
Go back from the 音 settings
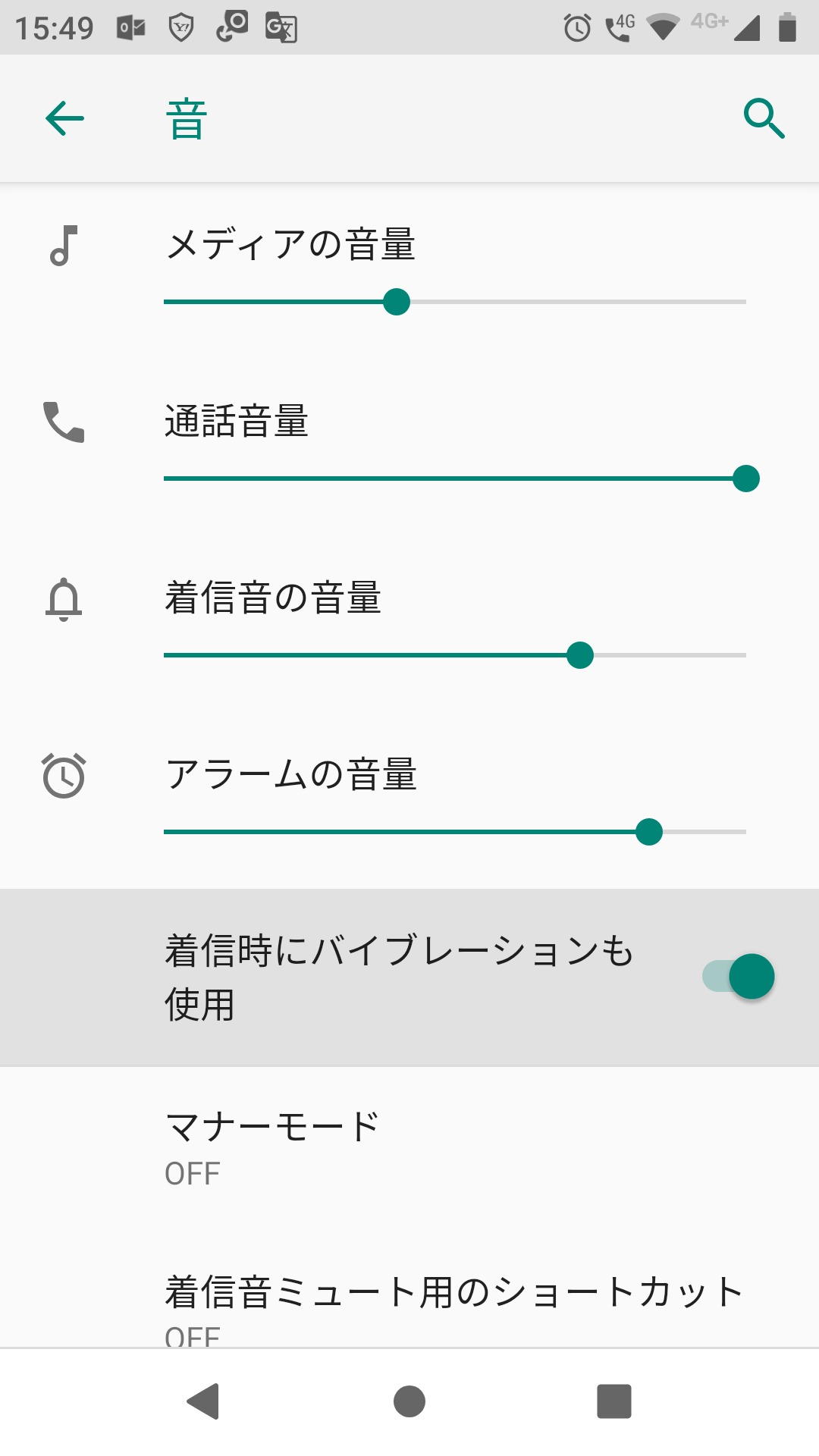64,119
